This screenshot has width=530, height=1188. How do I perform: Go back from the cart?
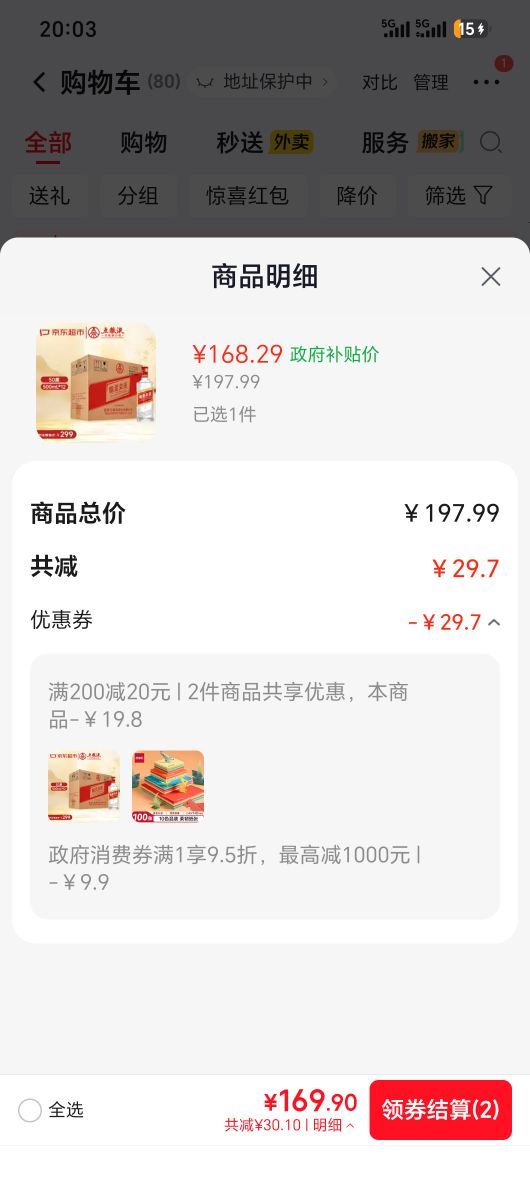pyautogui.click(x=40, y=82)
